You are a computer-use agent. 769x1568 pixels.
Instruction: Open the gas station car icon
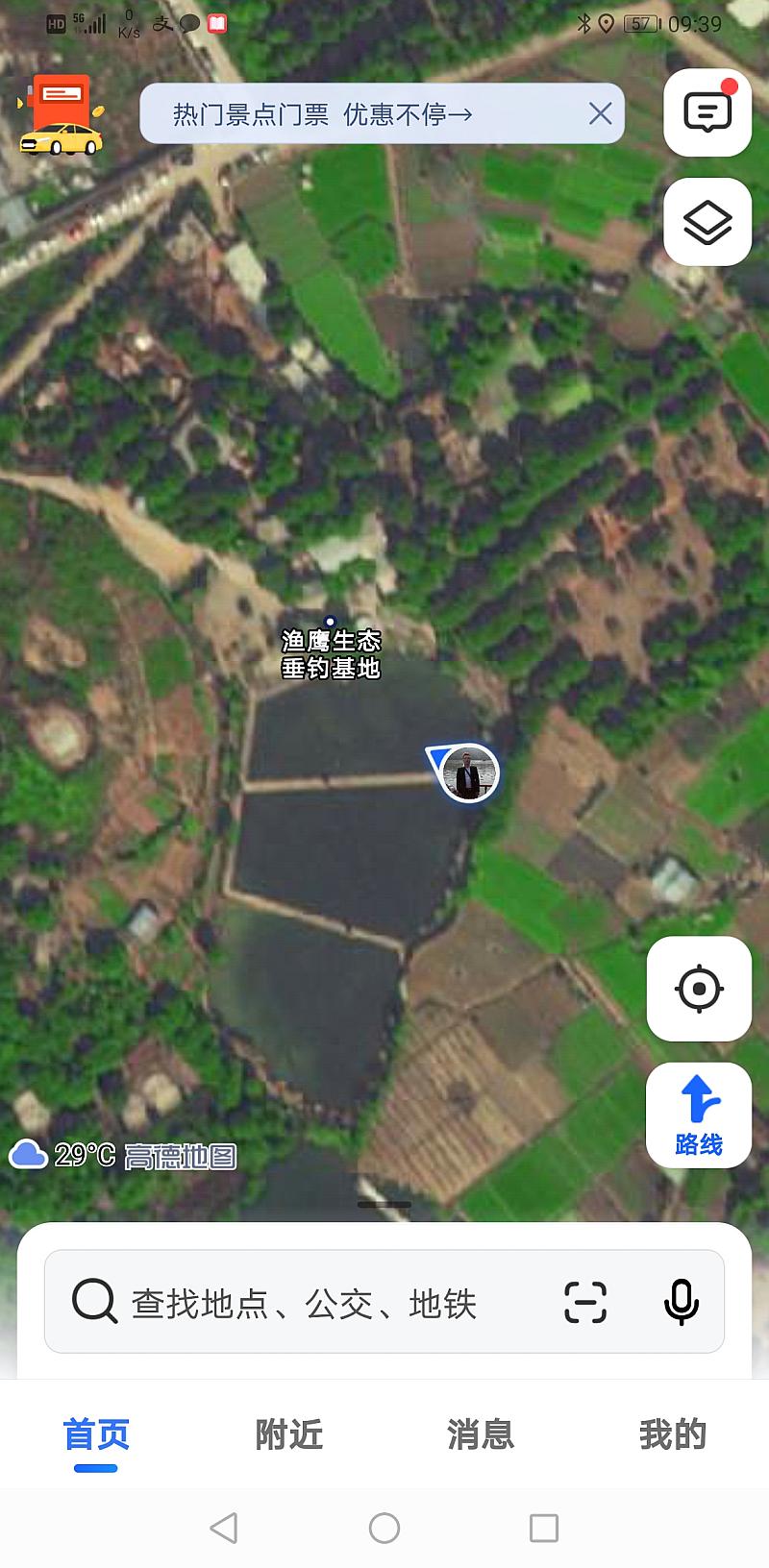click(x=61, y=116)
